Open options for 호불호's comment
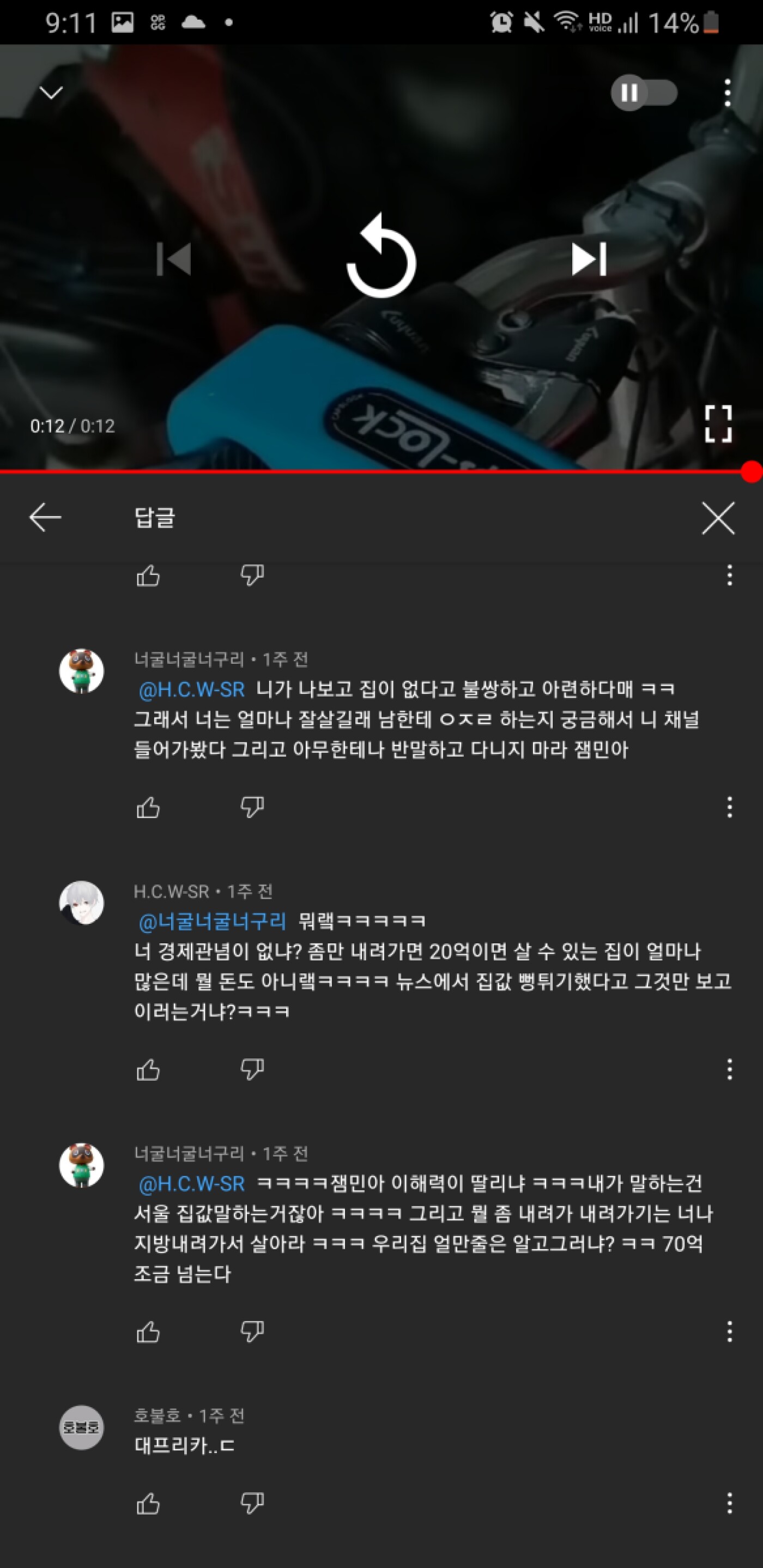763x1568 pixels. (730, 1504)
